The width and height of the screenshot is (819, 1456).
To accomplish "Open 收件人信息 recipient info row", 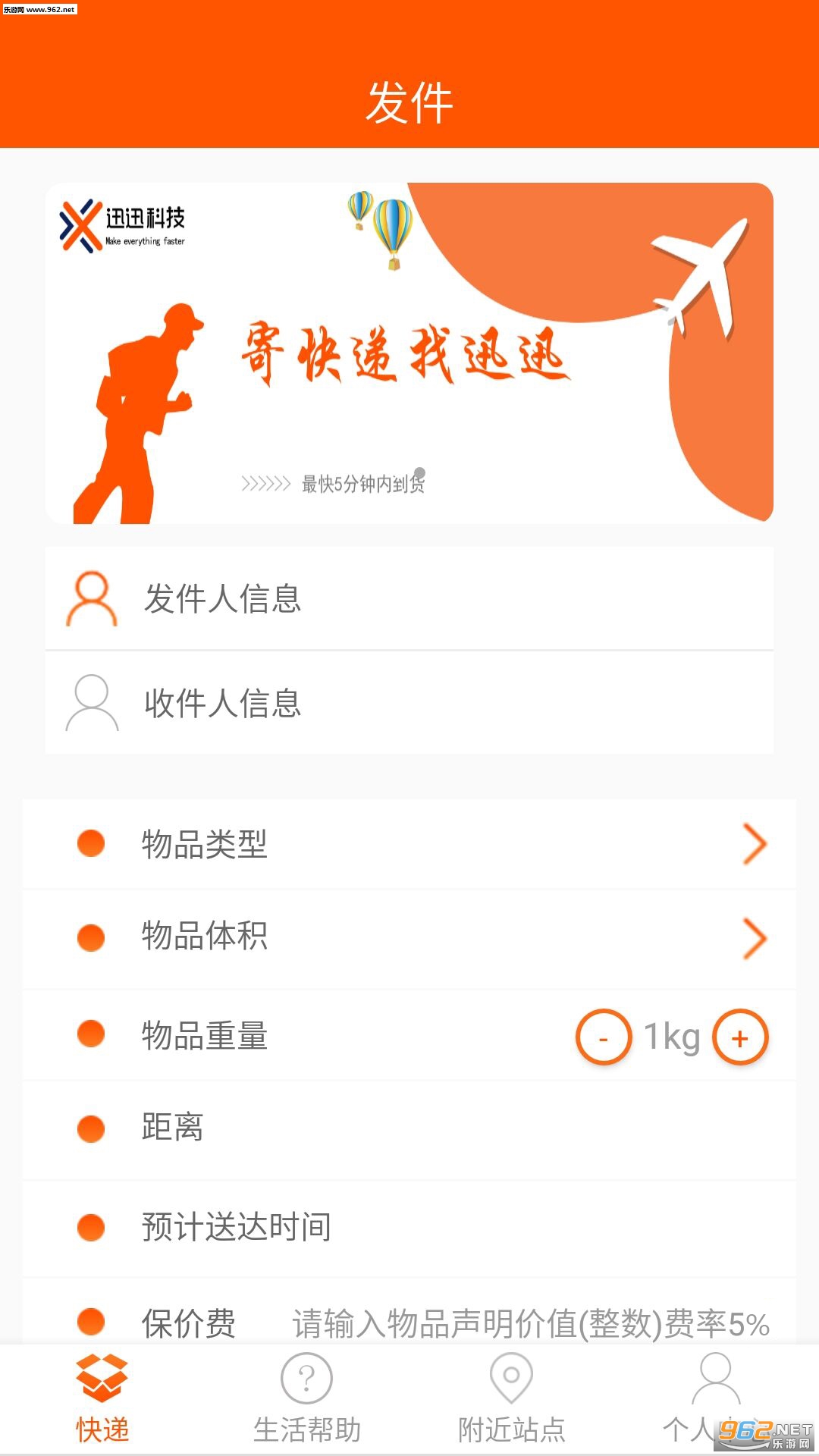I will (409, 703).
